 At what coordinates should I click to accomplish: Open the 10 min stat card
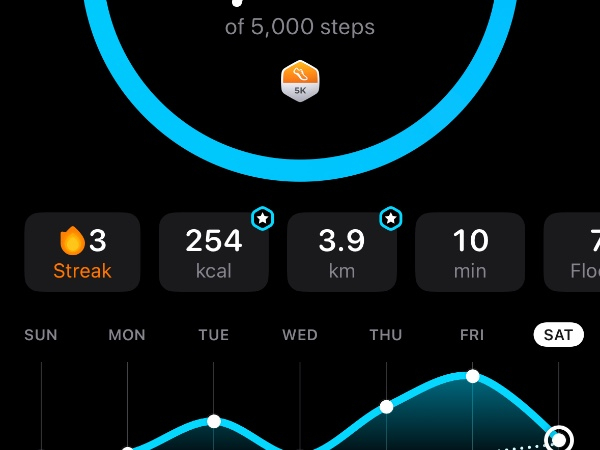pos(470,252)
